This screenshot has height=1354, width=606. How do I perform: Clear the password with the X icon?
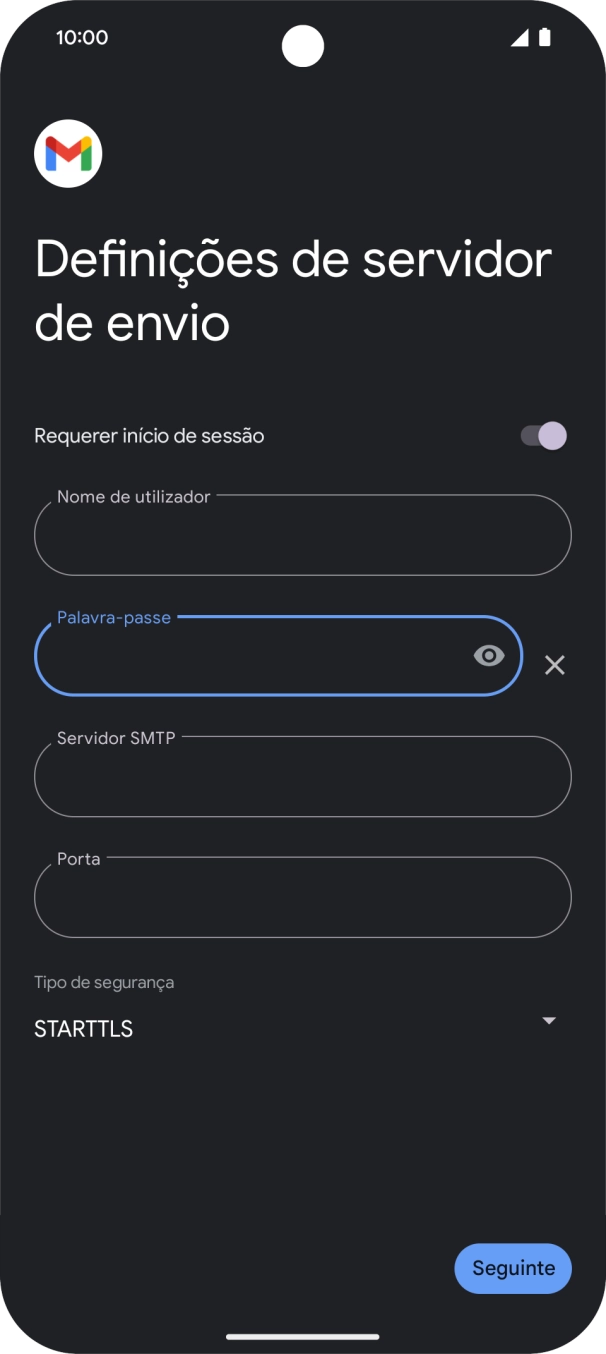point(554,665)
